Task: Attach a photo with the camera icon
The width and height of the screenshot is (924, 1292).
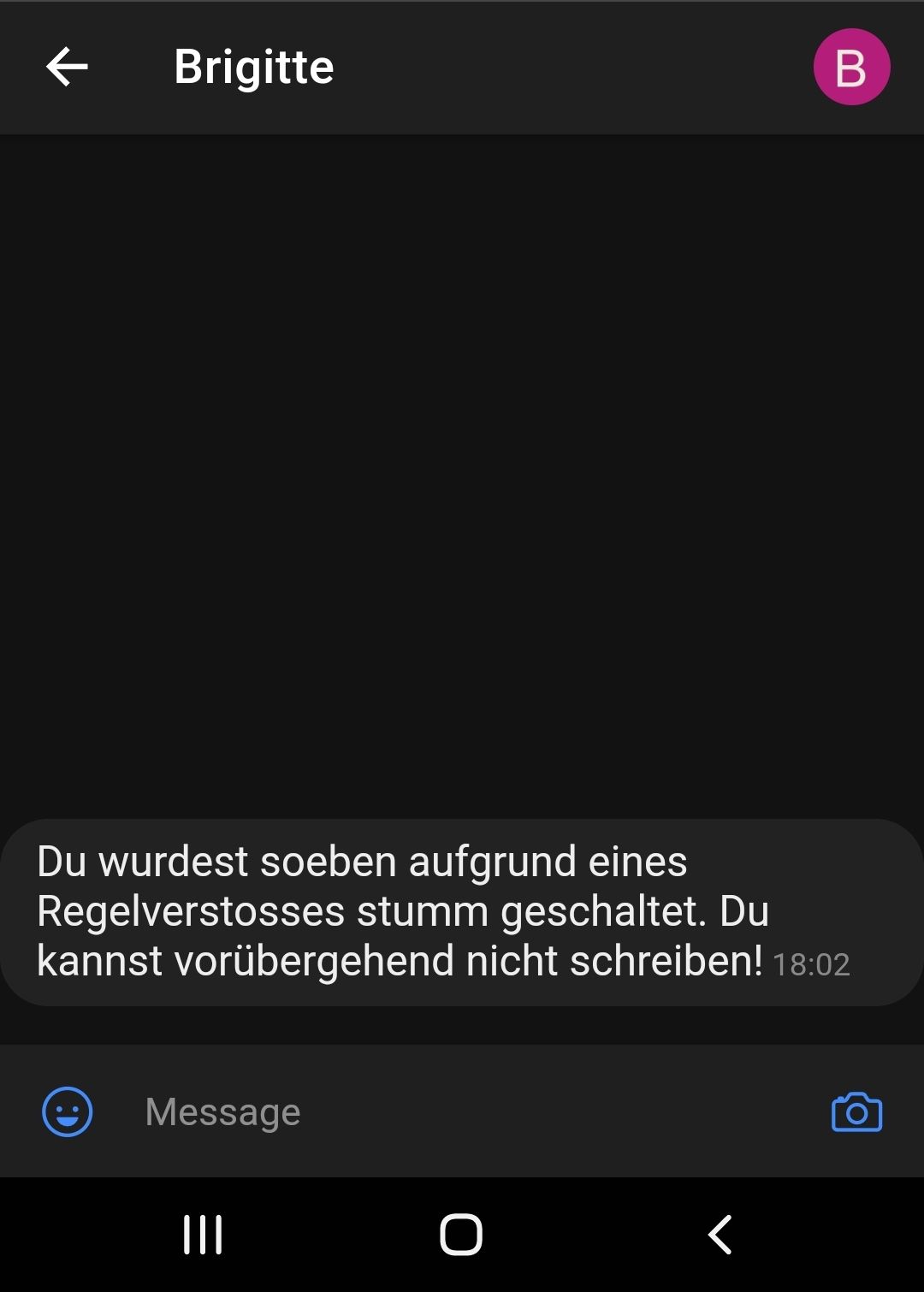Action: coord(856,1111)
